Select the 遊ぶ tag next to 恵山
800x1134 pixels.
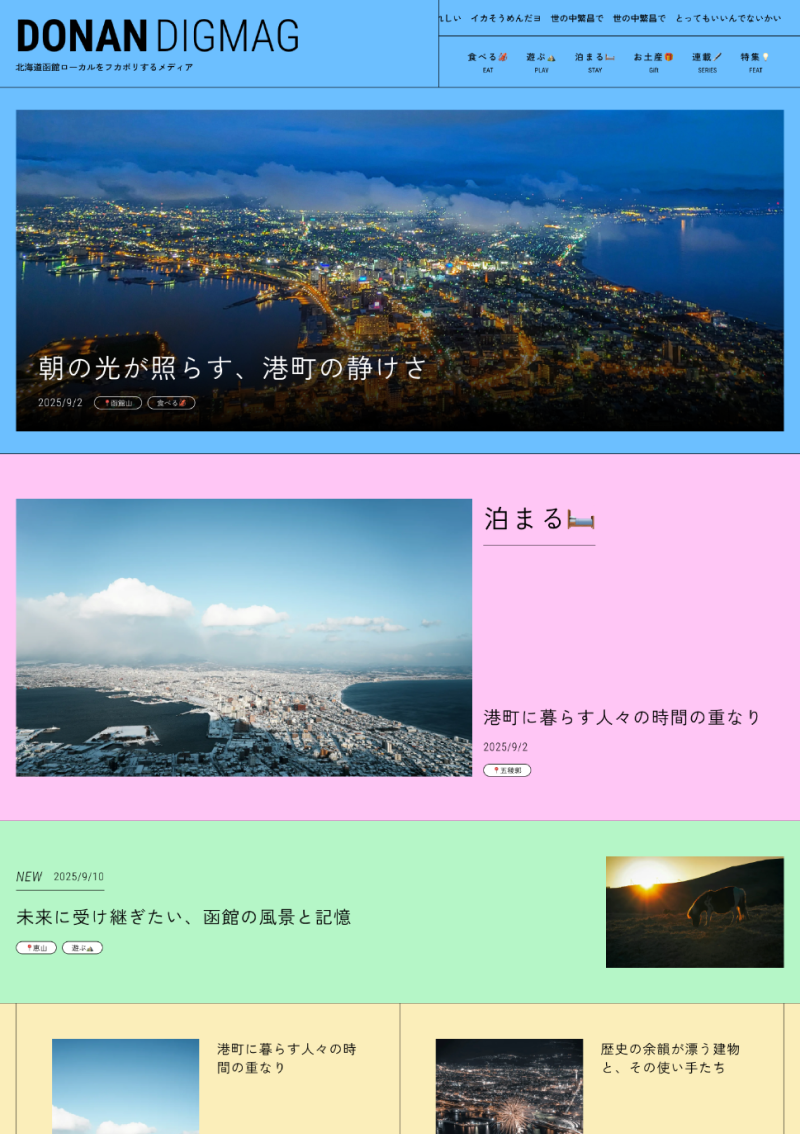click(82, 947)
